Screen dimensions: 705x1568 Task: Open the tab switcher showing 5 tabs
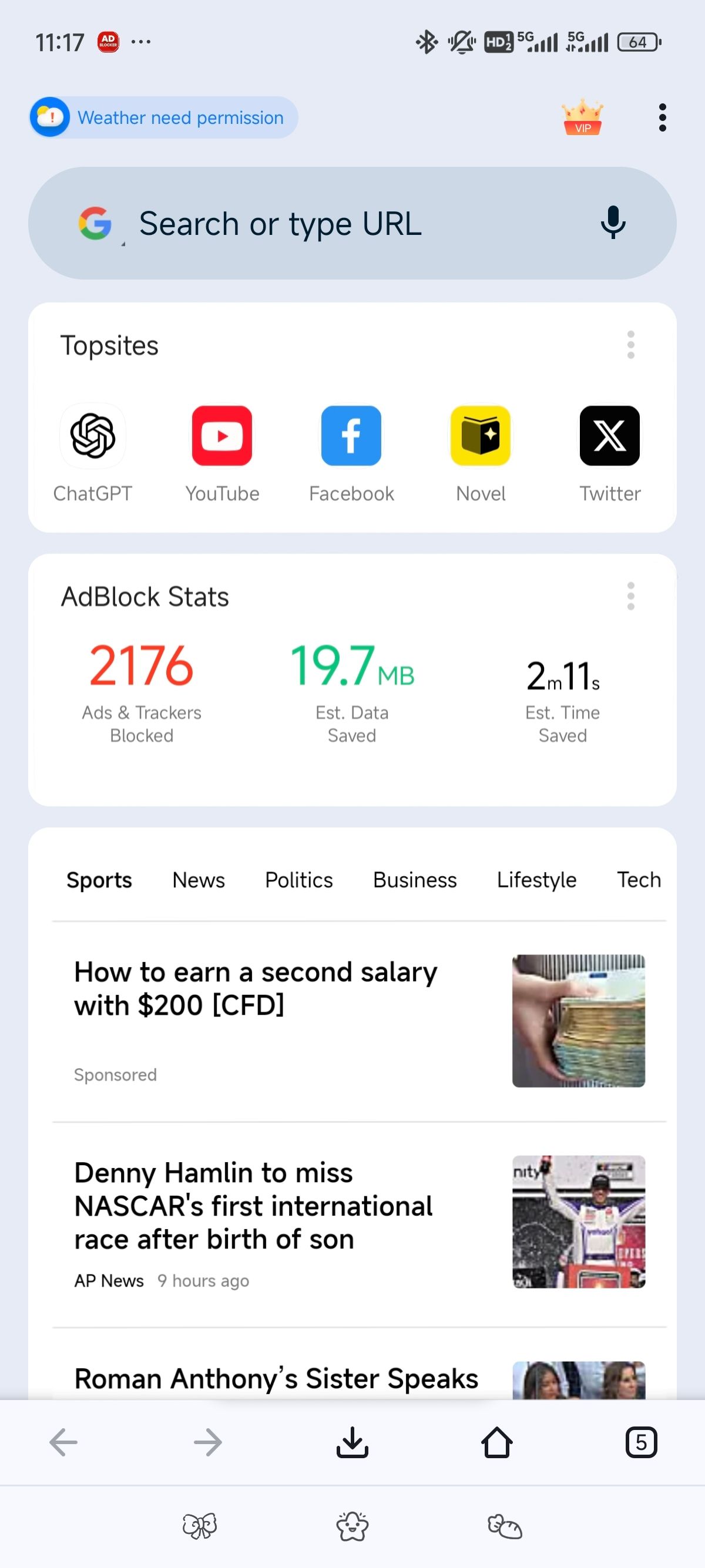[641, 1442]
